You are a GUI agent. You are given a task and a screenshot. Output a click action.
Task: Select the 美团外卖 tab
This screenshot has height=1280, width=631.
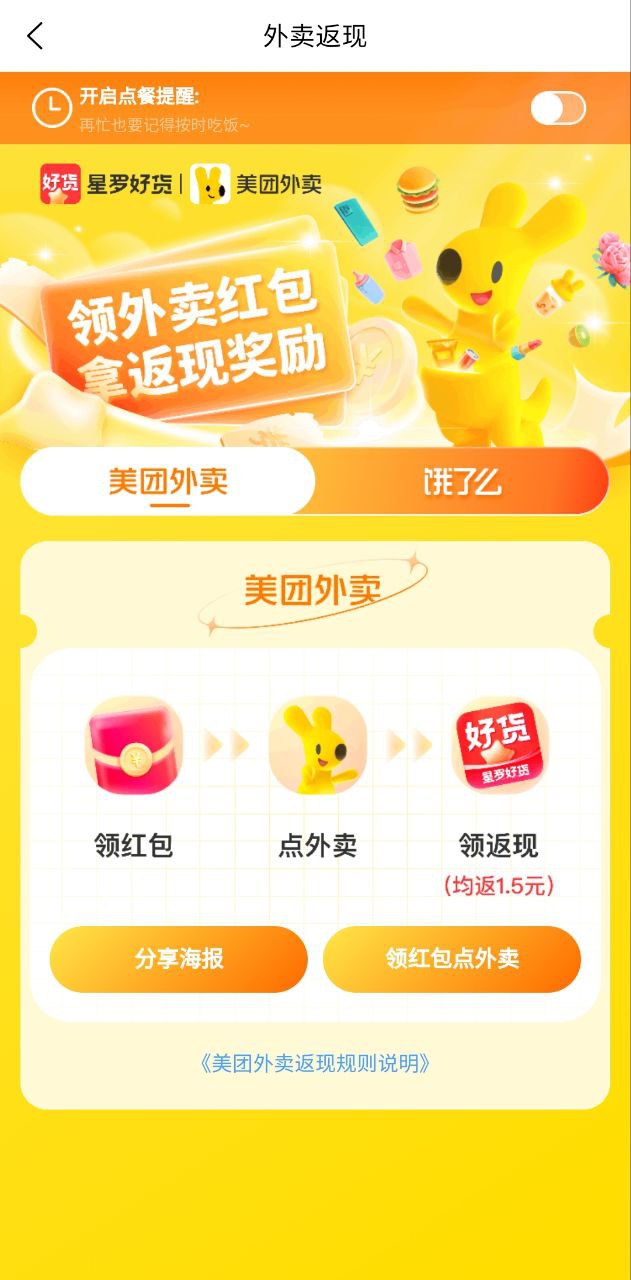tap(168, 481)
